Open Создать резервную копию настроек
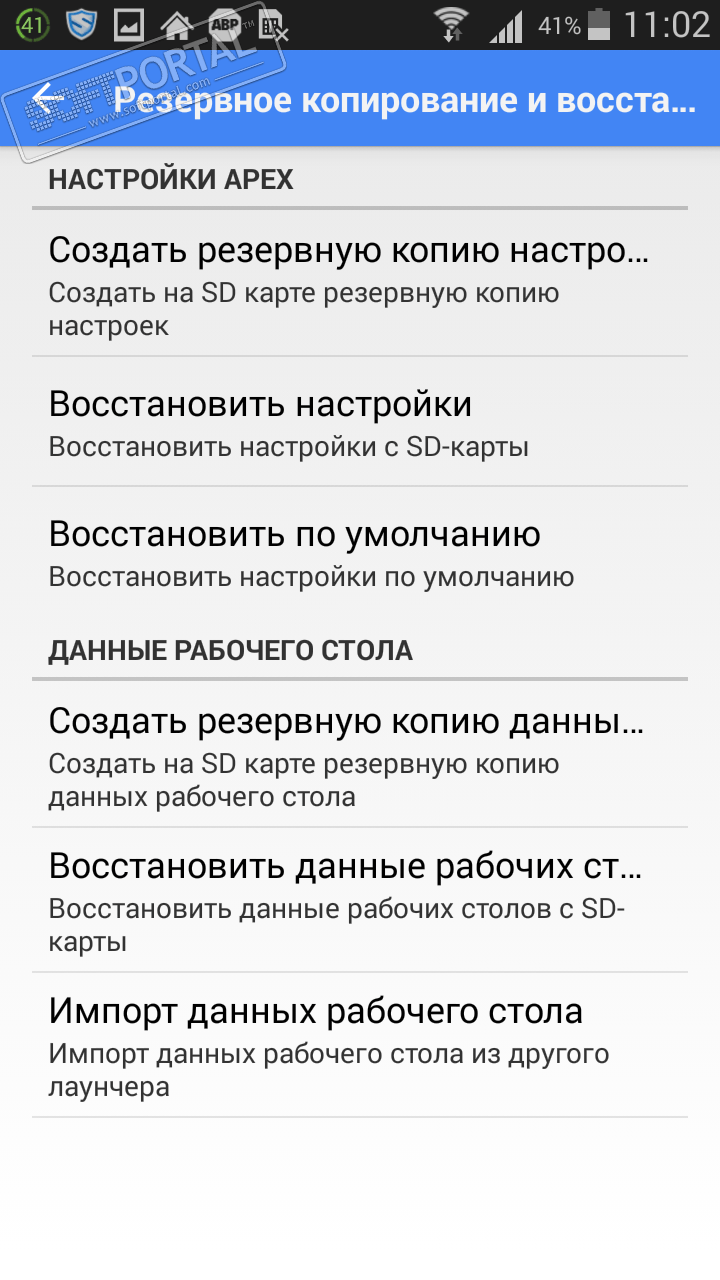Screen dimensions: 720x1280 360,283
